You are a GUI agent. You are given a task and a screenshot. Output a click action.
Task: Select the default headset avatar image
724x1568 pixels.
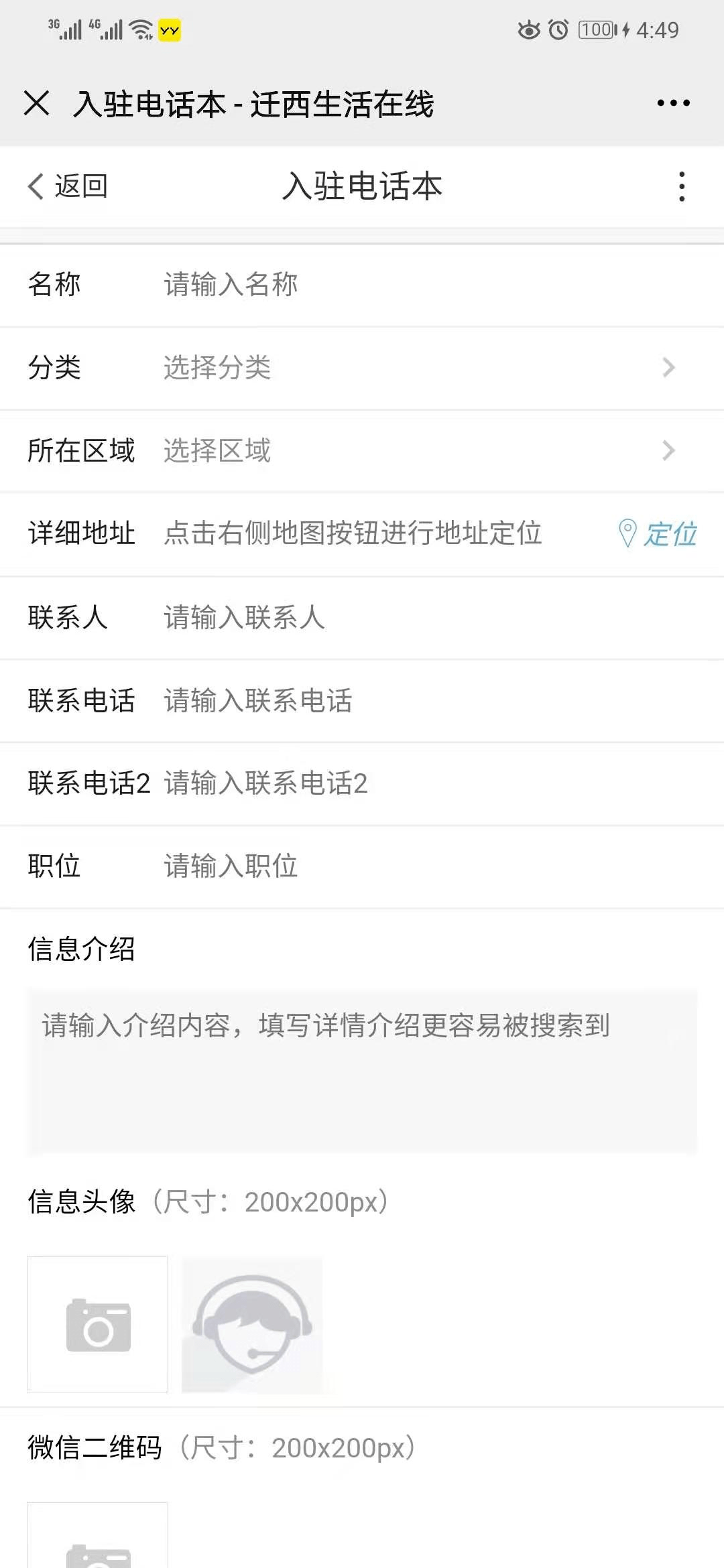pos(252,1325)
